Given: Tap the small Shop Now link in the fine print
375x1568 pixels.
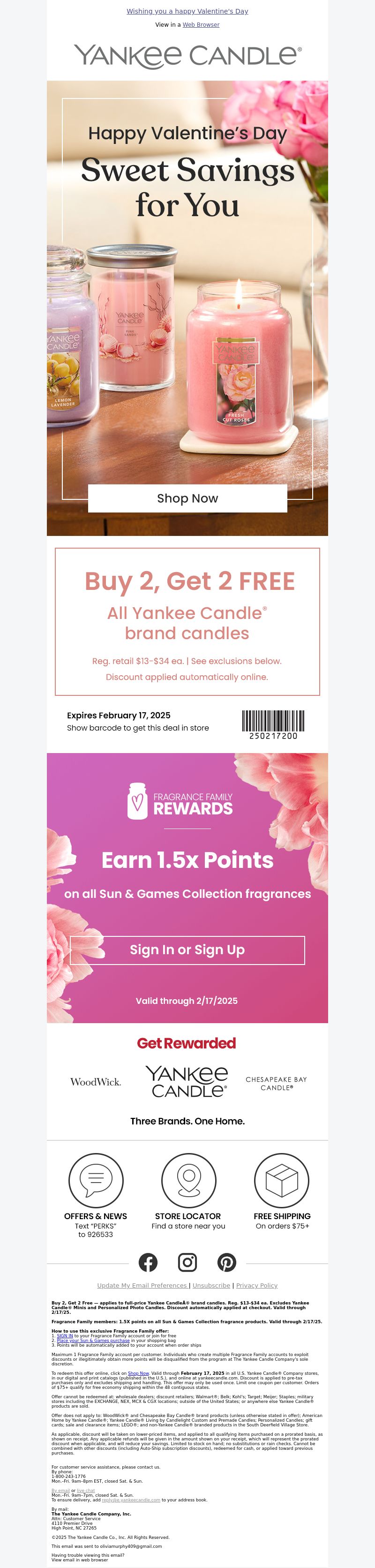Looking at the screenshot, I should pos(138,1373).
